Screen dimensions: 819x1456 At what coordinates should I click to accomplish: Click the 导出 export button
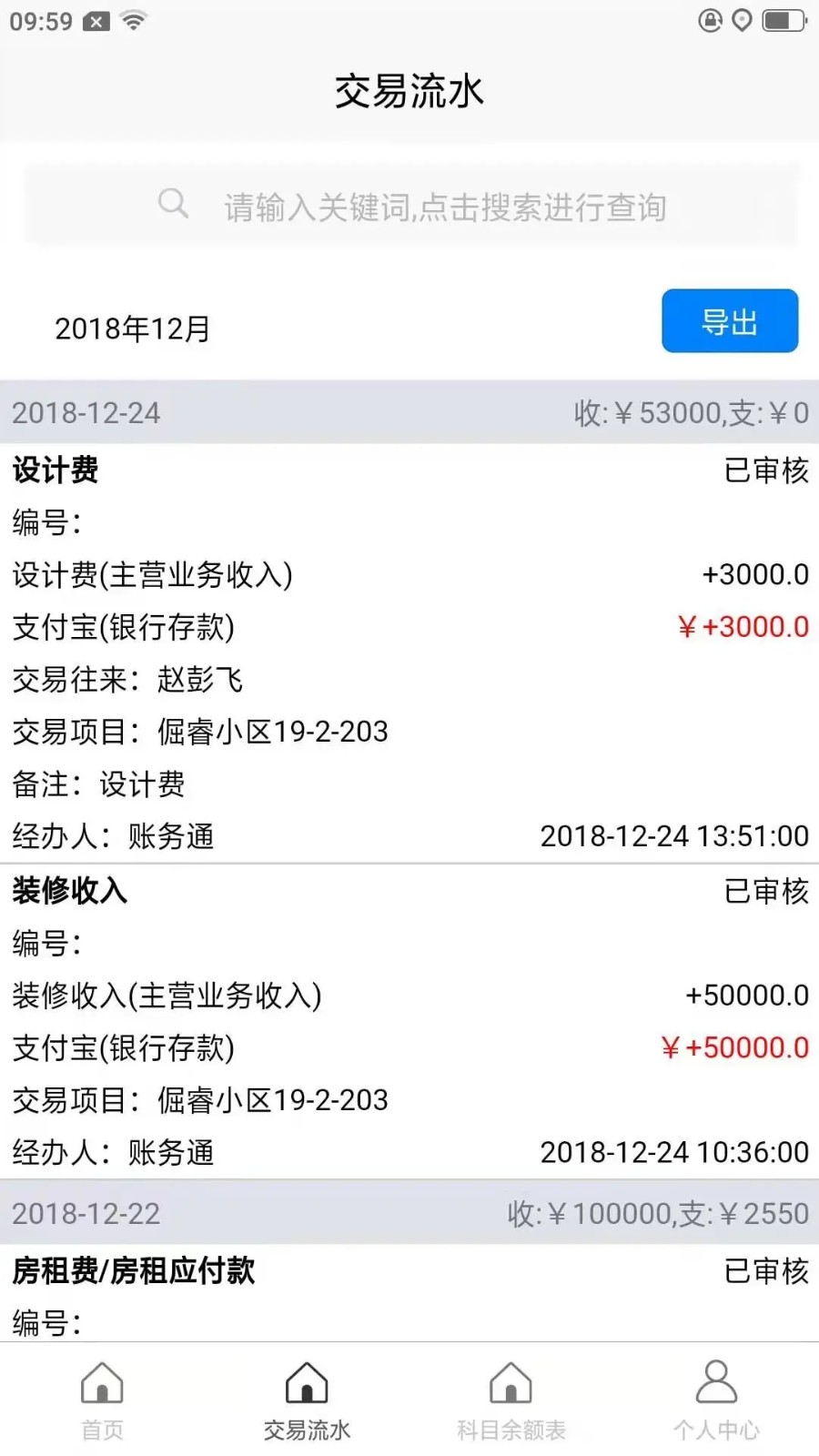[729, 320]
